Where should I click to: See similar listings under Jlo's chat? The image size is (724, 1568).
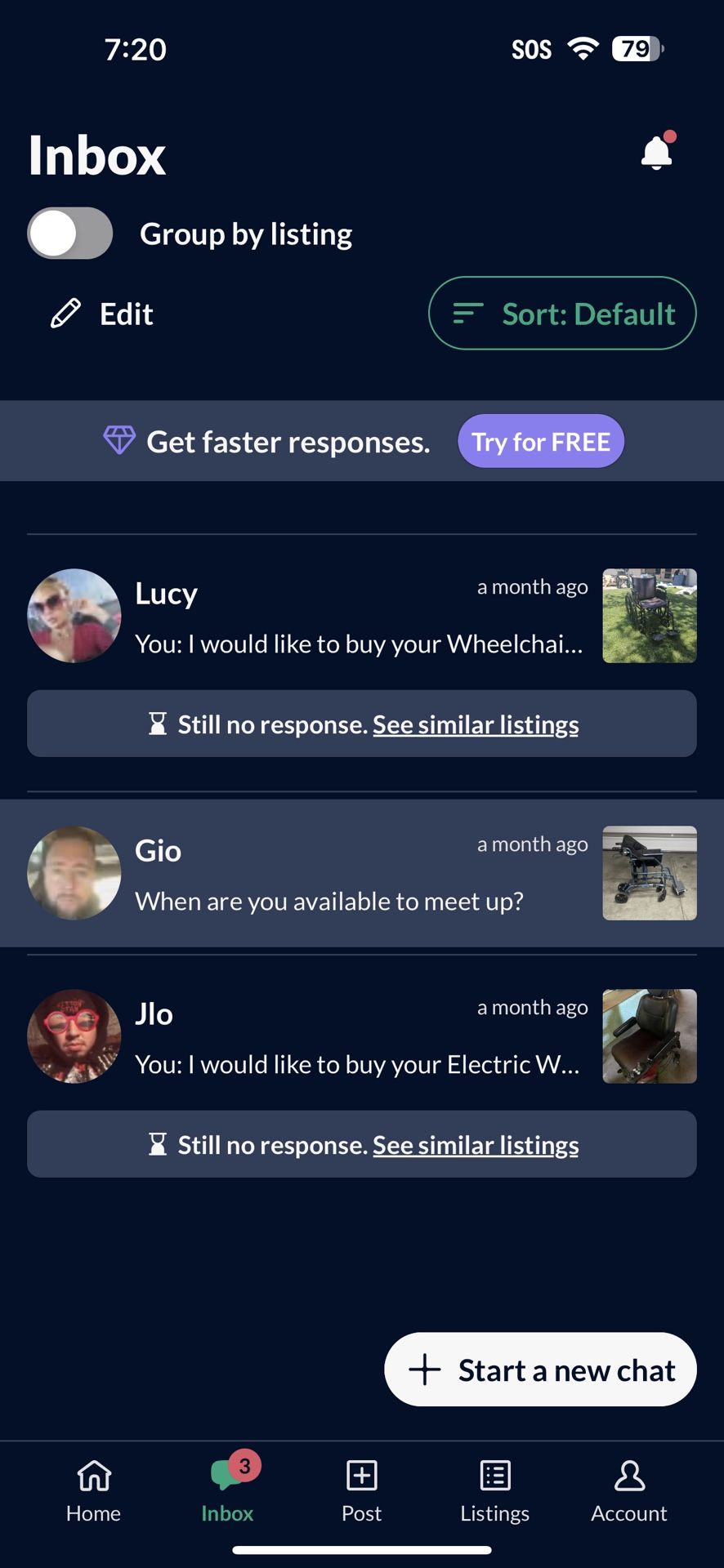click(476, 1145)
